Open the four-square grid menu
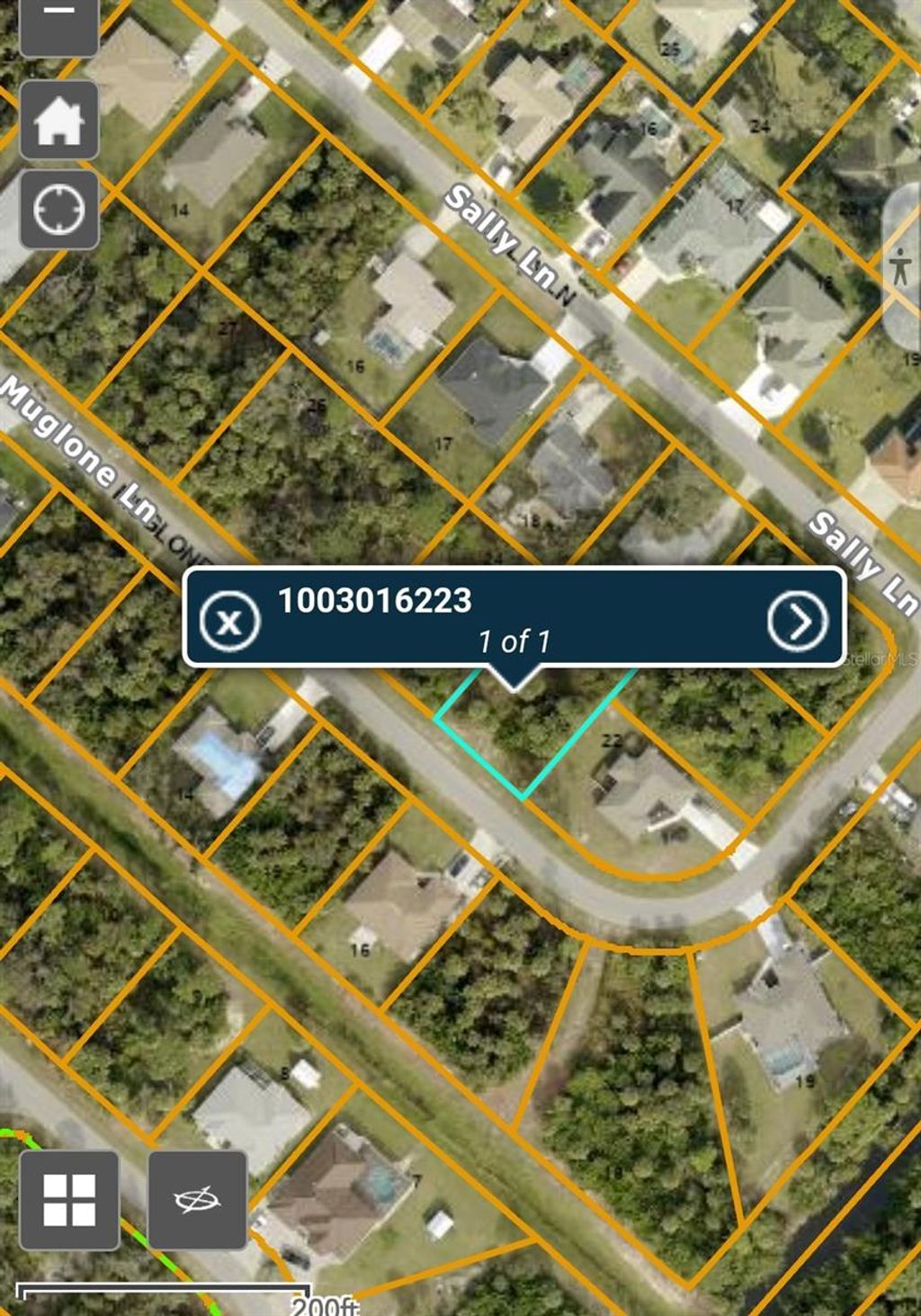The width and height of the screenshot is (921, 1316). tap(69, 1200)
